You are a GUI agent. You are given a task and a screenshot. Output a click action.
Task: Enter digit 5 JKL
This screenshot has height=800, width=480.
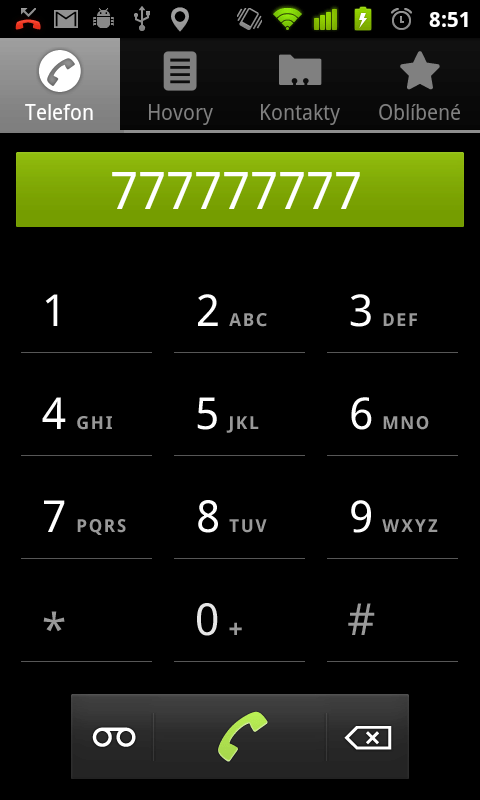coord(239,414)
